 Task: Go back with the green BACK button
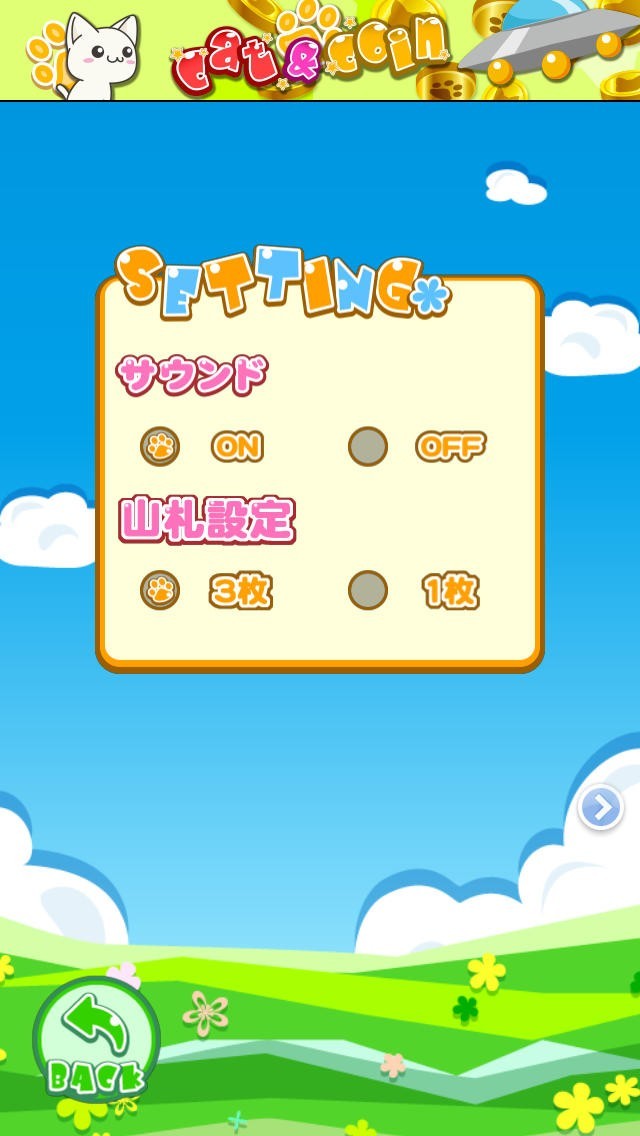point(96,1040)
